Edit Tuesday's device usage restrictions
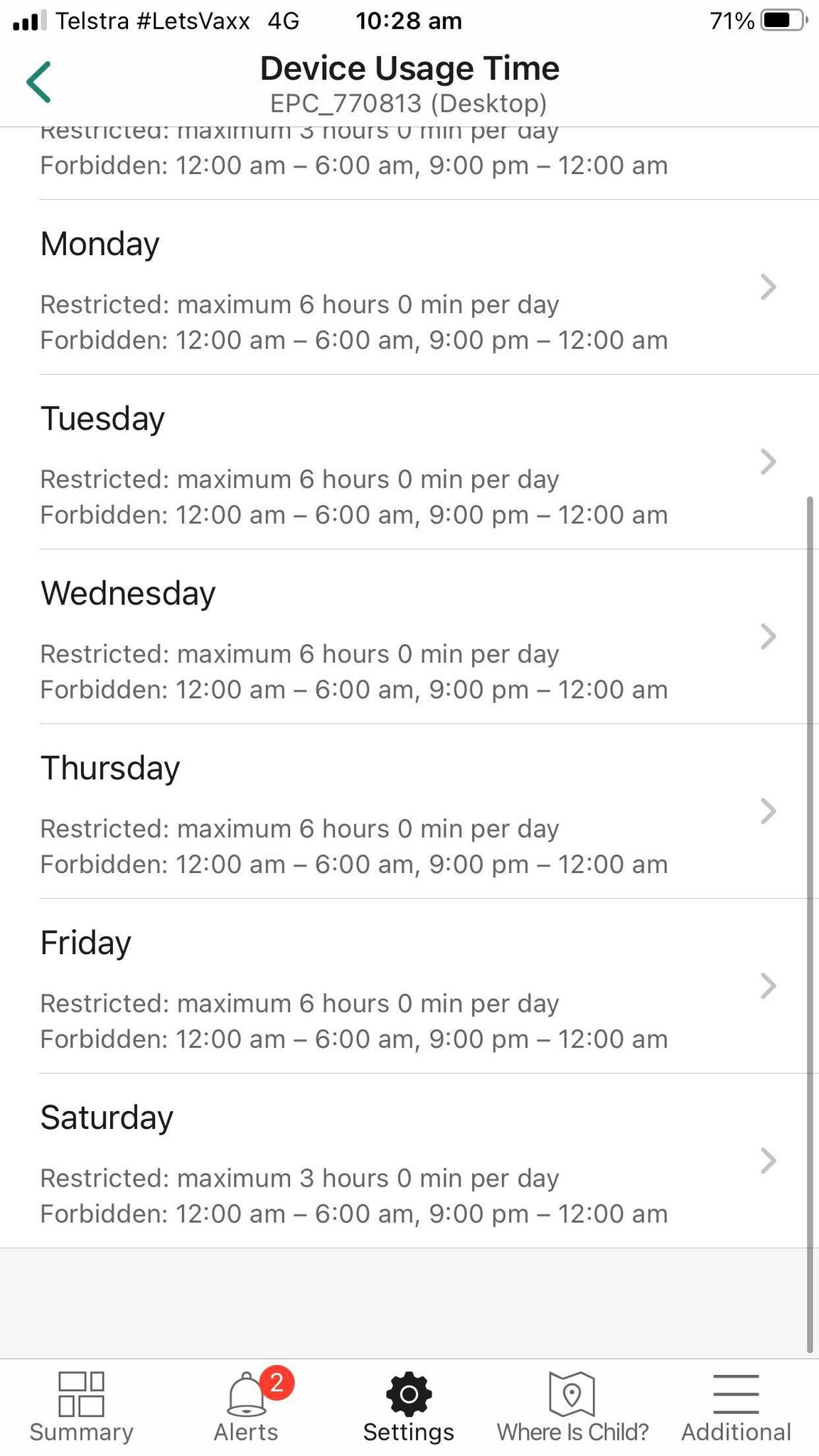The height and width of the screenshot is (1456, 819). point(408,462)
